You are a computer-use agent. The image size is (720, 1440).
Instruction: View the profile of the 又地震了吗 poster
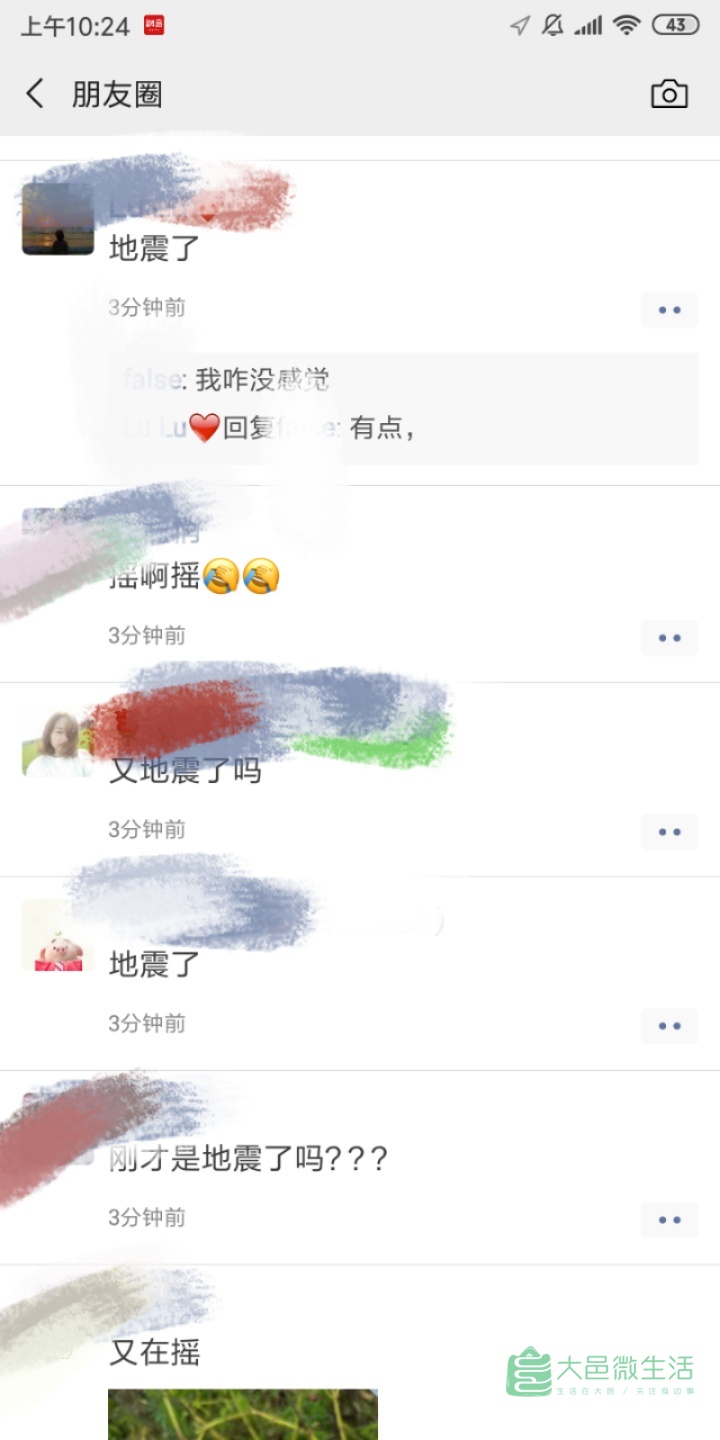pos(56,743)
